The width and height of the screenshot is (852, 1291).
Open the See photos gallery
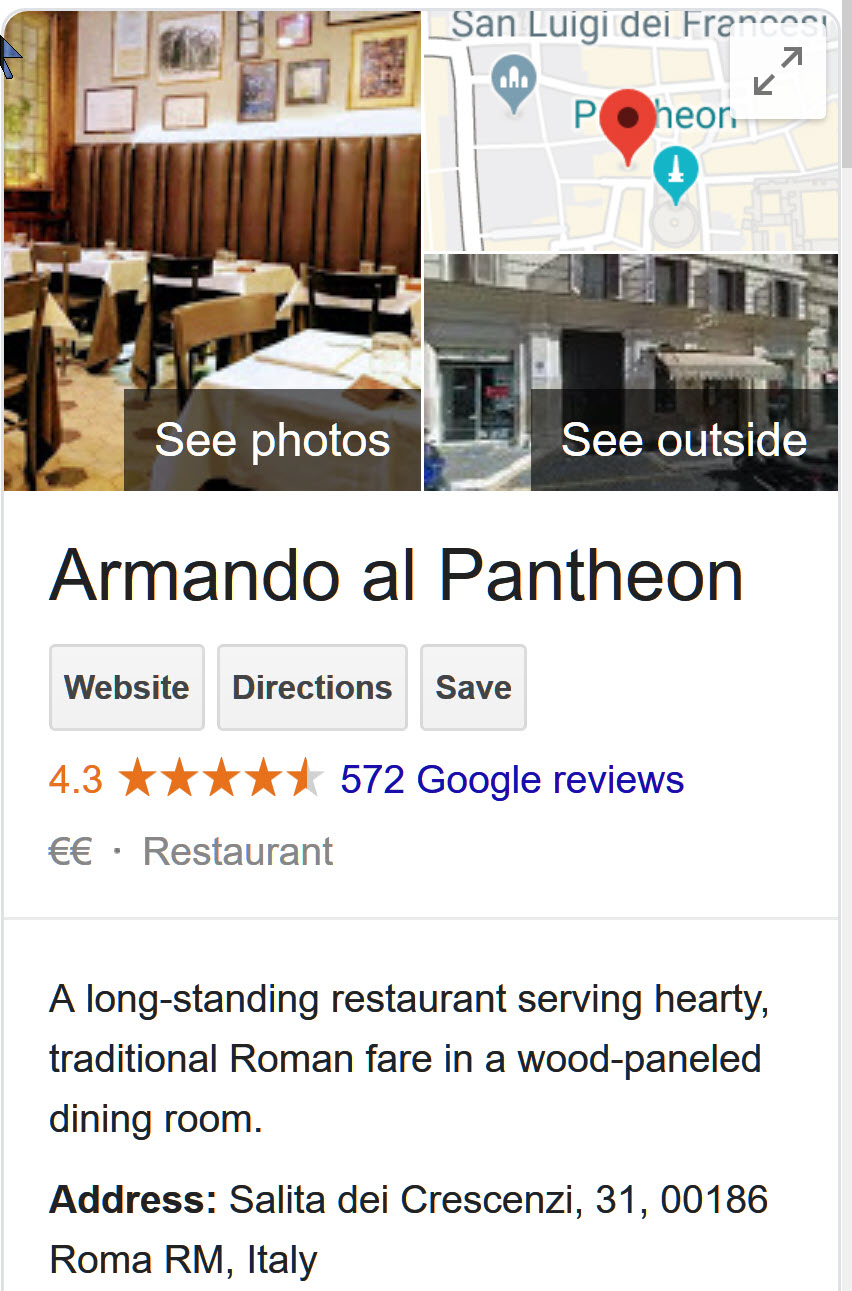272,440
